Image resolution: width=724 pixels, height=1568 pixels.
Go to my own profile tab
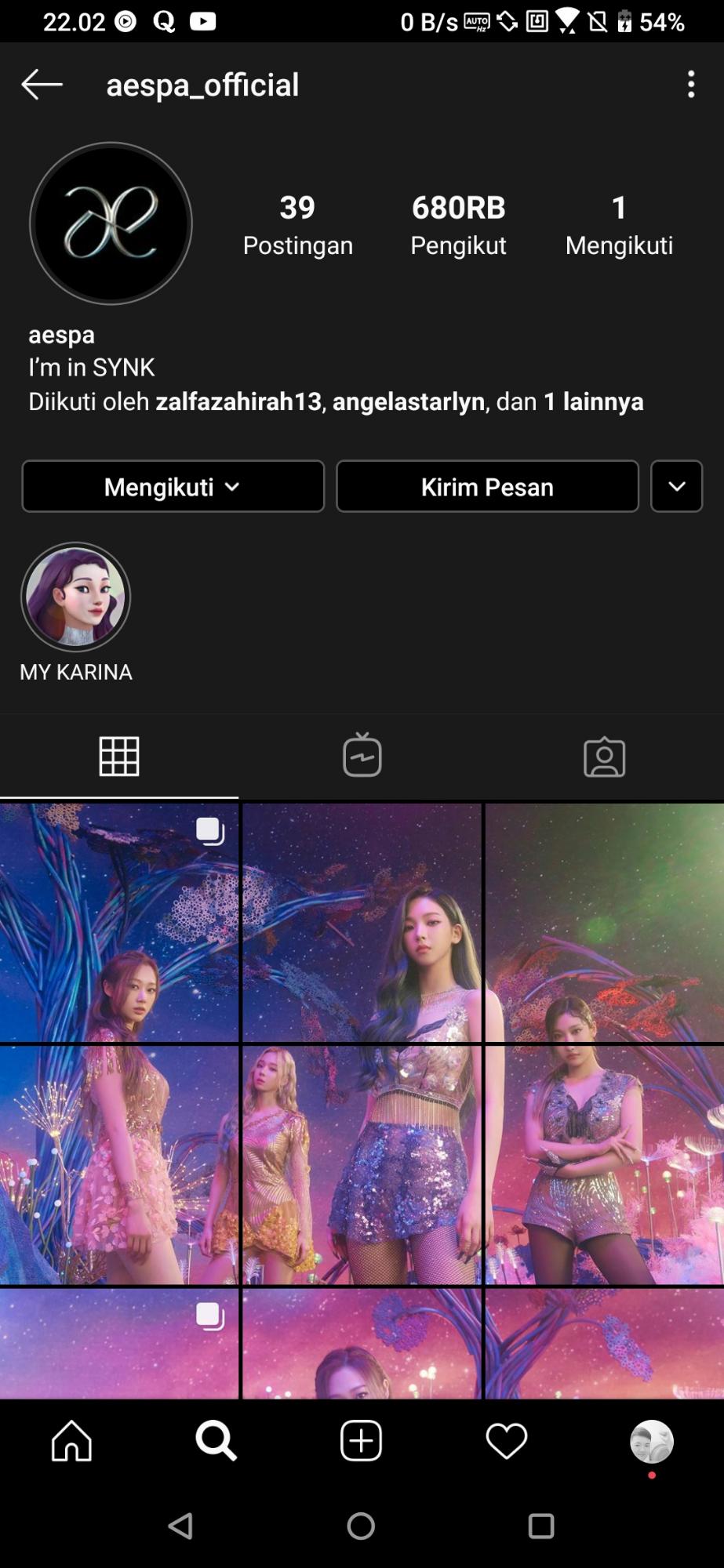[651, 1442]
